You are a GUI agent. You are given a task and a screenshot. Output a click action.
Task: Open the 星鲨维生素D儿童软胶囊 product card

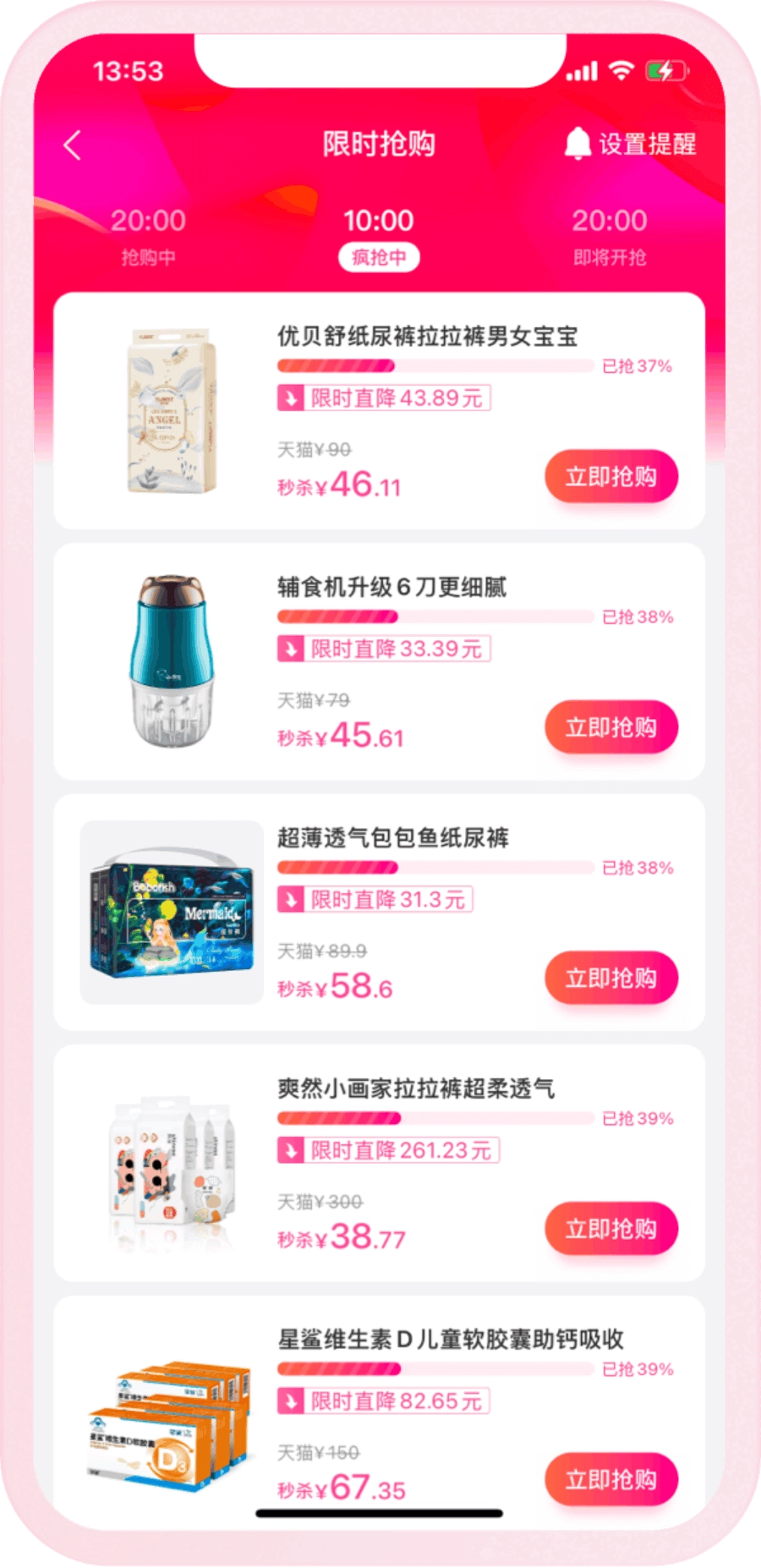pos(450,1340)
